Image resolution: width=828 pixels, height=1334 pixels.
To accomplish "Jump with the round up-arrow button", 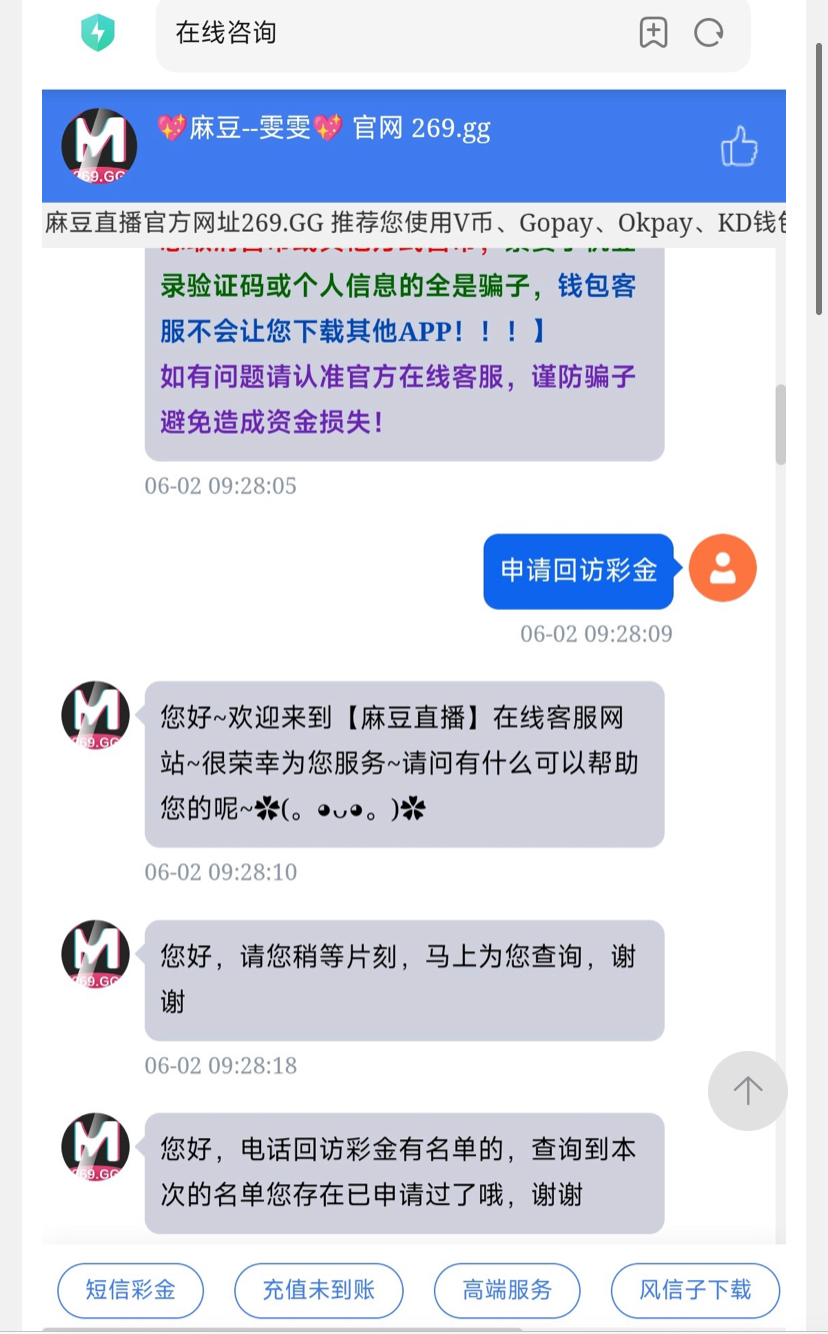I will point(747,1090).
